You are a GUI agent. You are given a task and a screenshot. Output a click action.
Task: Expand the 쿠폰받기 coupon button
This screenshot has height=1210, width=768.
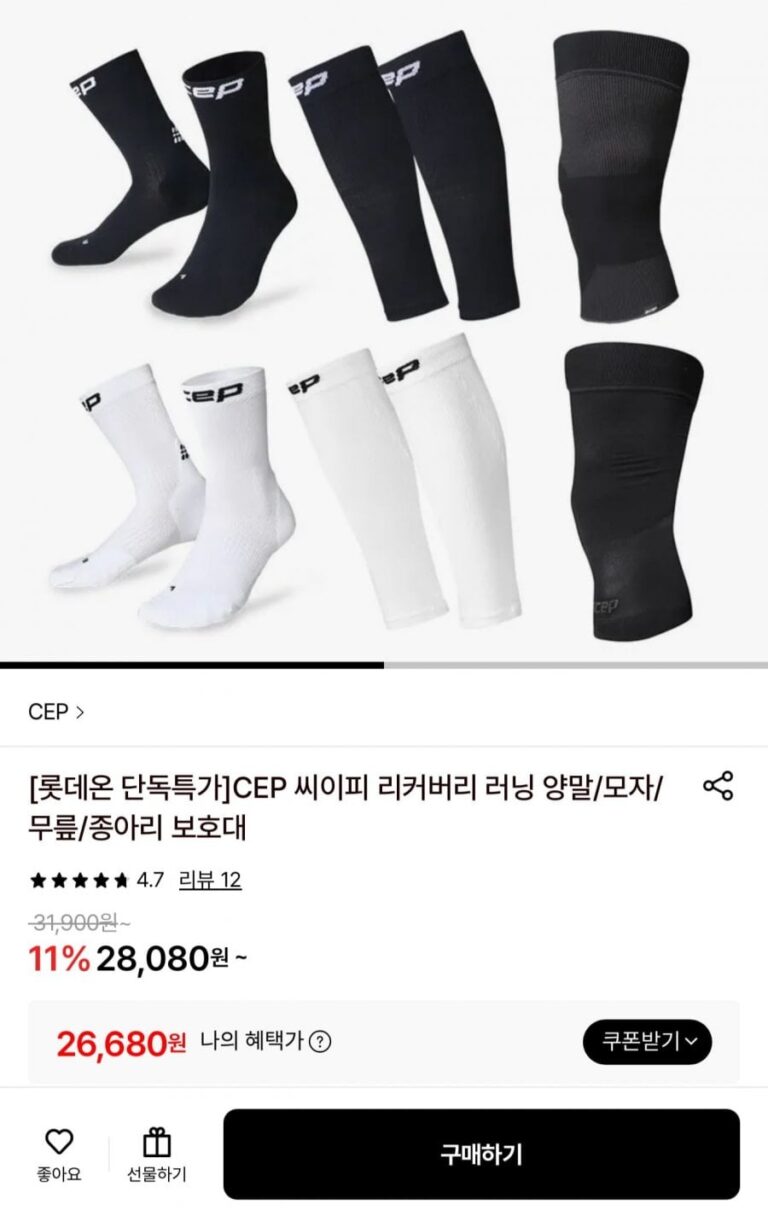point(647,1042)
